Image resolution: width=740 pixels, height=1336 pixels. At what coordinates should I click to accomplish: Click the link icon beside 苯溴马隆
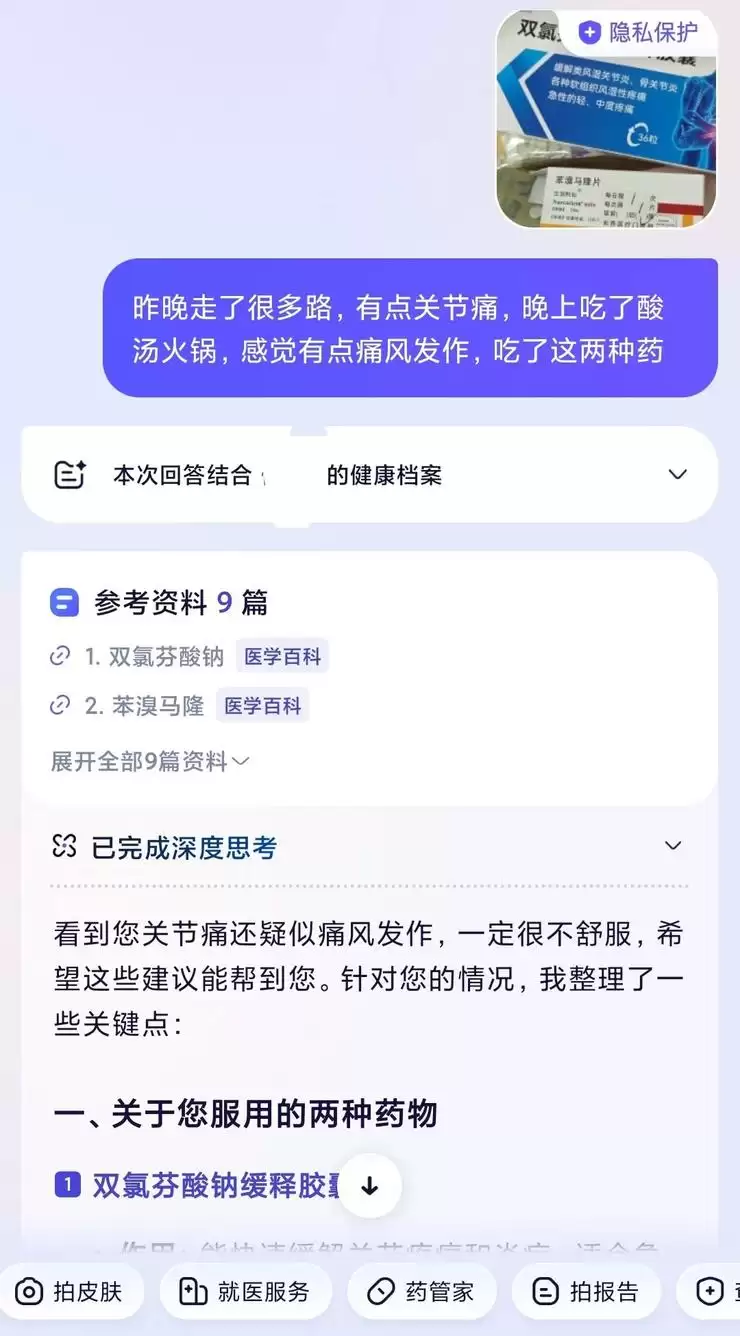[58, 705]
